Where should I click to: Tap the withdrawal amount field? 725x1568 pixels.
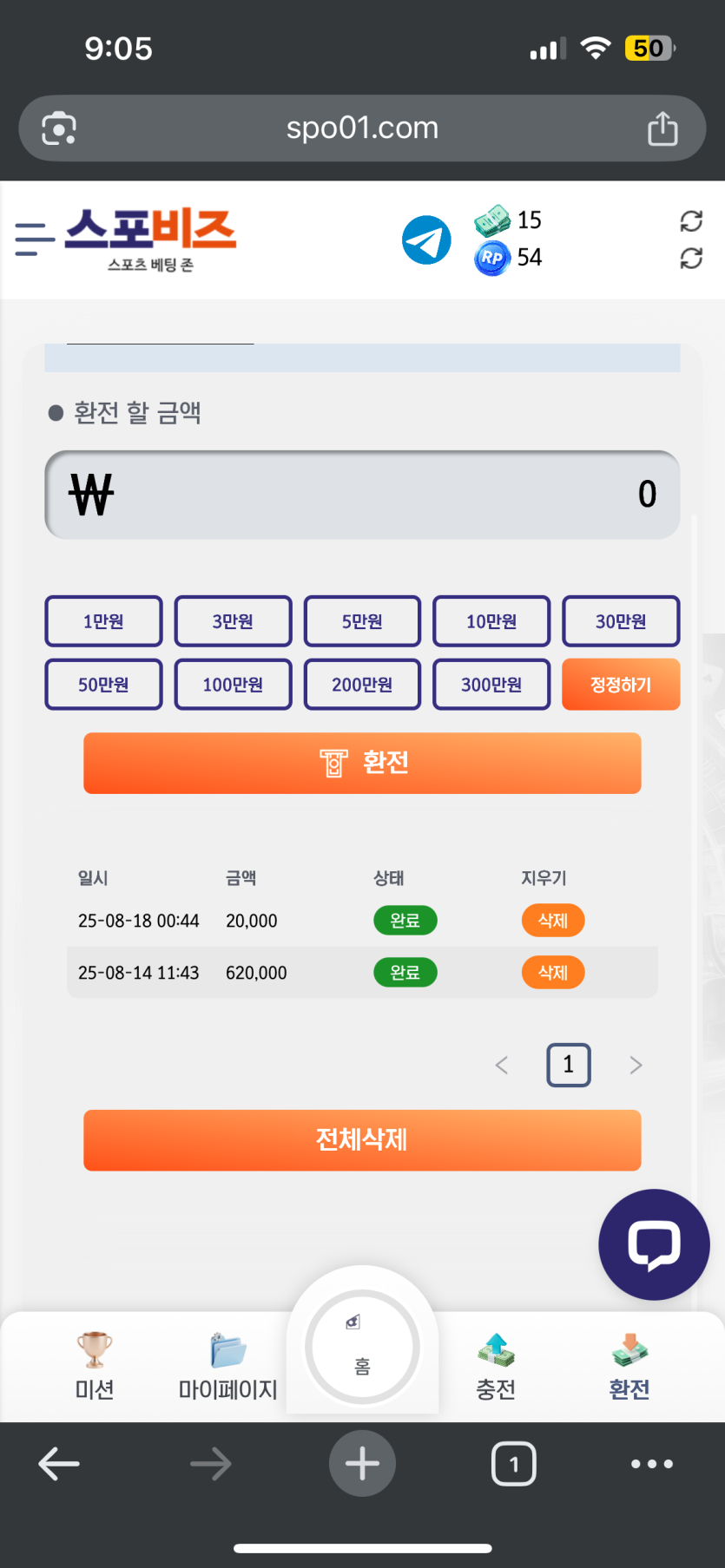tap(362, 495)
